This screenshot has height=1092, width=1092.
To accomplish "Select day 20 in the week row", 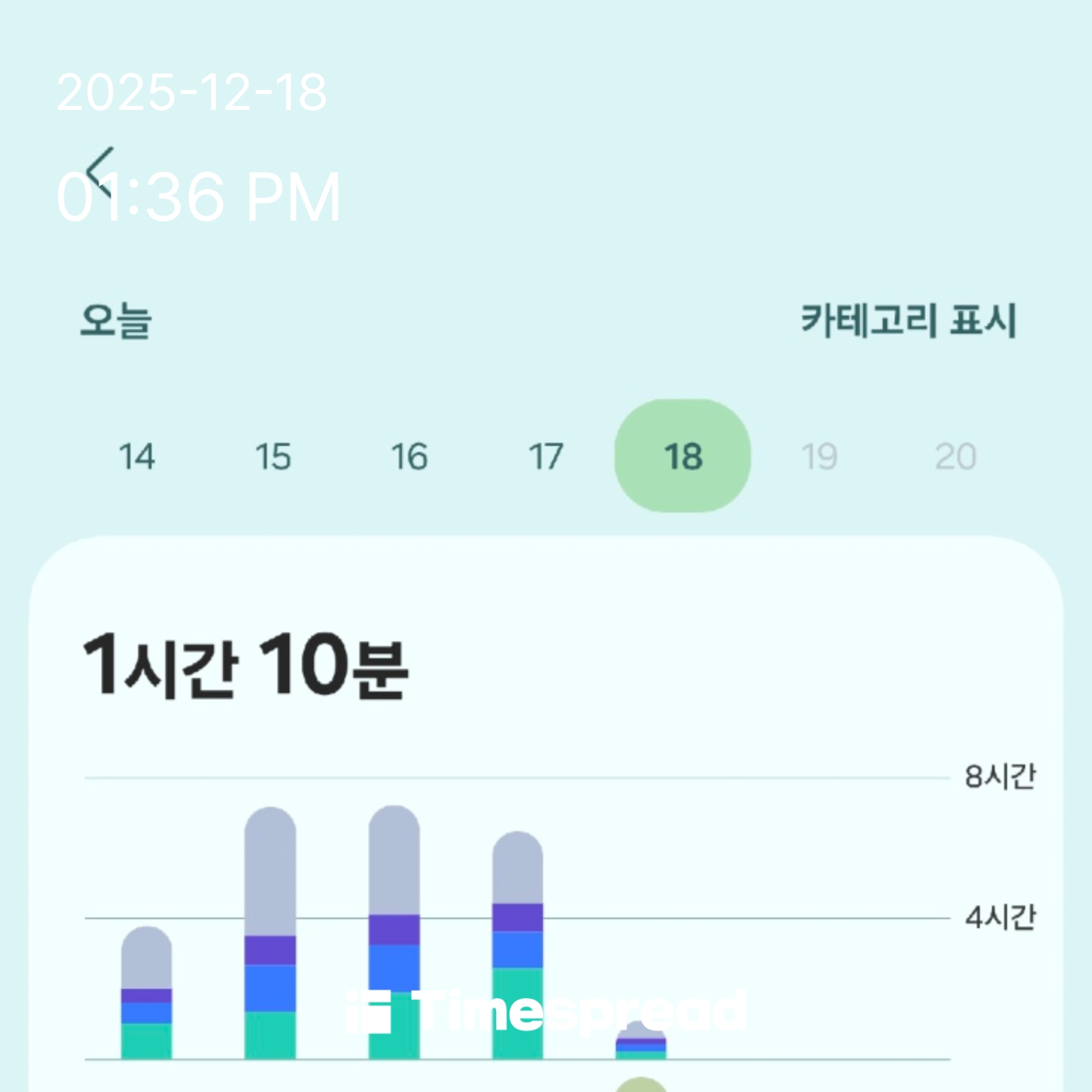I will [x=955, y=457].
